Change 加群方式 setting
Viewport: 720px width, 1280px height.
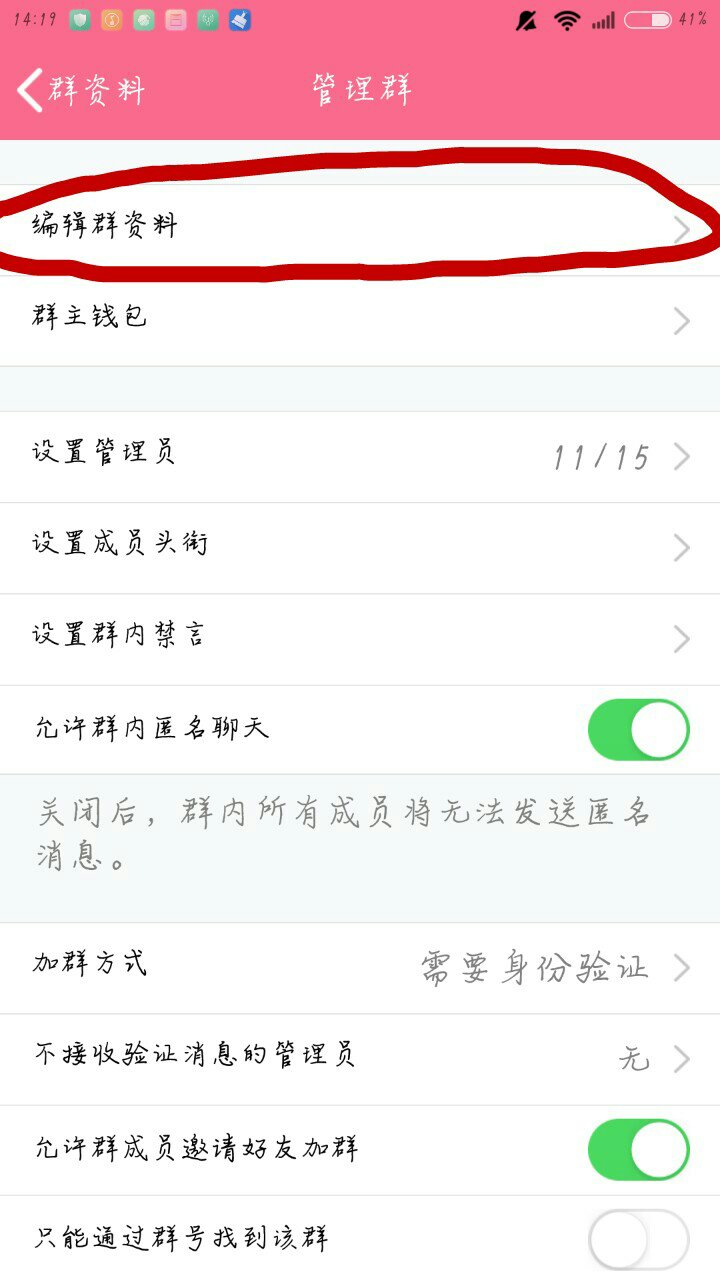pyautogui.click(x=360, y=968)
